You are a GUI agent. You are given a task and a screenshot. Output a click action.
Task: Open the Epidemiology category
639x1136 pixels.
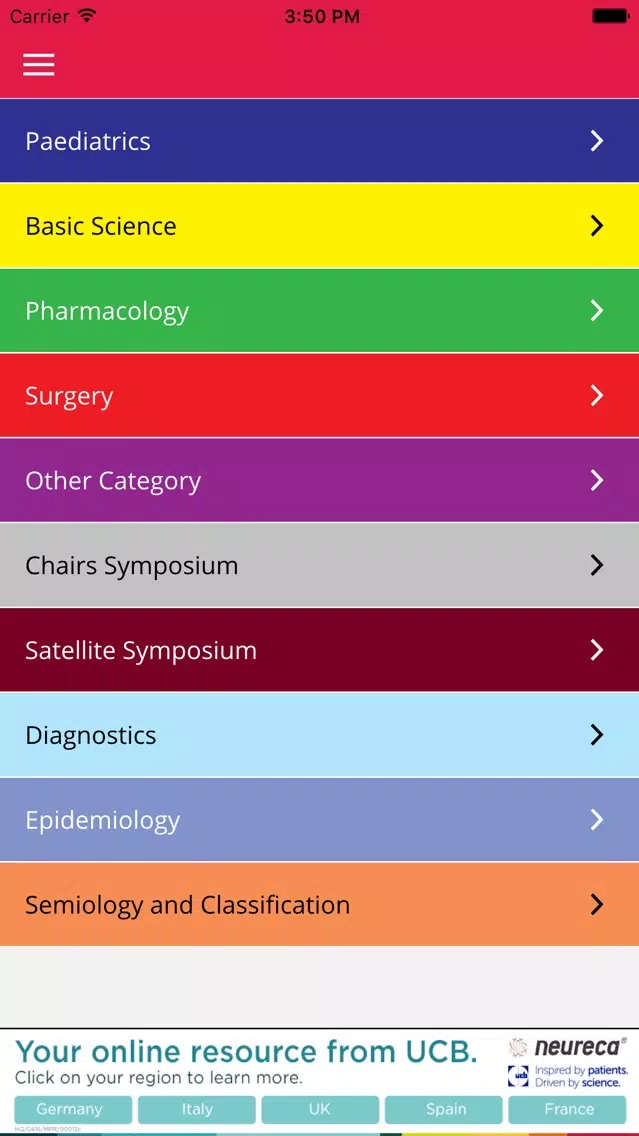click(320, 819)
